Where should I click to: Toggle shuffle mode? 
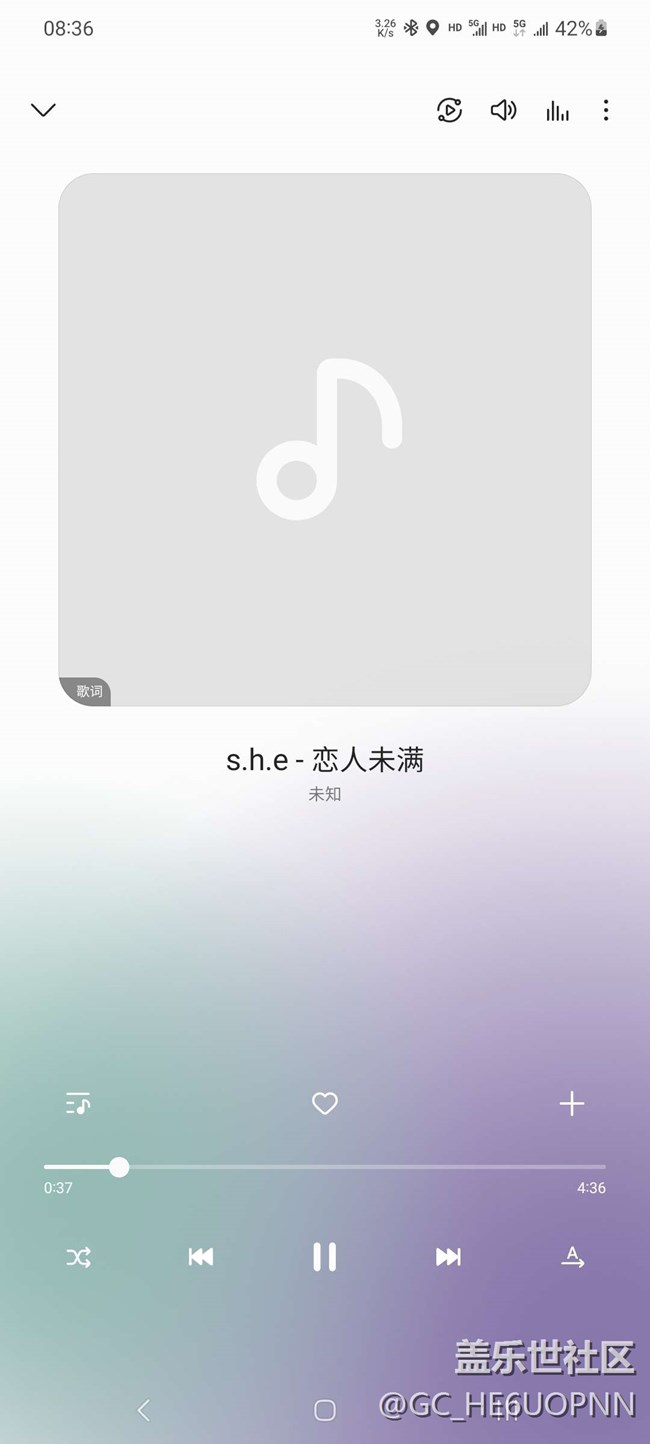click(x=78, y=1257)
